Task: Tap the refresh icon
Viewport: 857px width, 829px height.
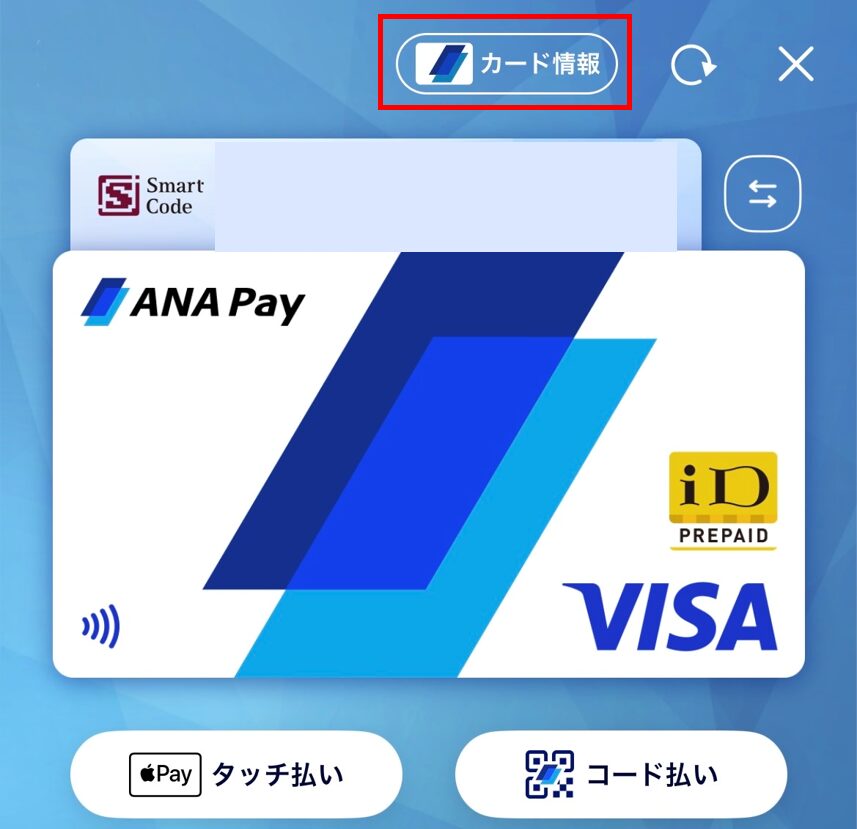Action: click(693, 66)
